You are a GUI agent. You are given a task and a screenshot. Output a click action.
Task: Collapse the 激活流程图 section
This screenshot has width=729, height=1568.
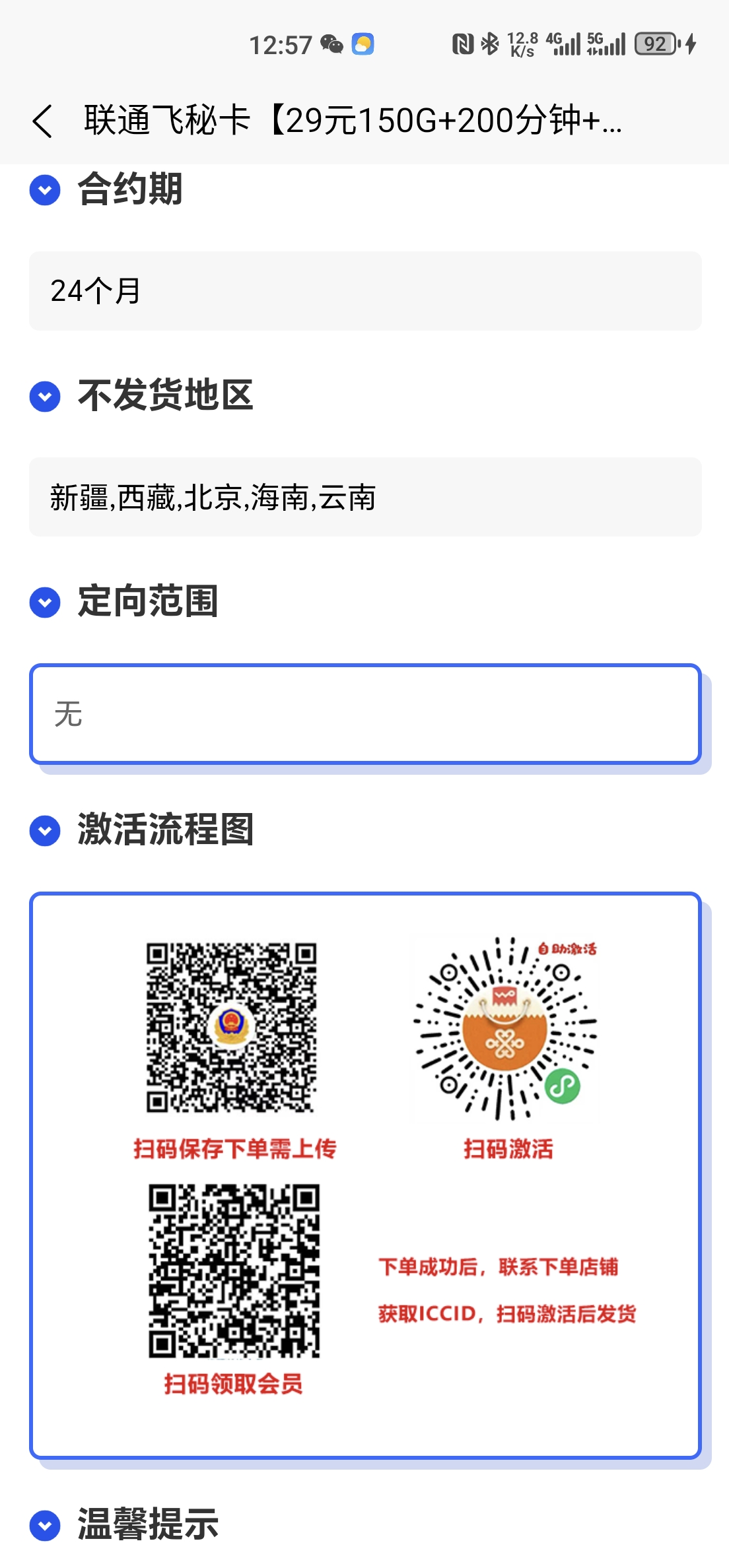(x=45, y=831)
